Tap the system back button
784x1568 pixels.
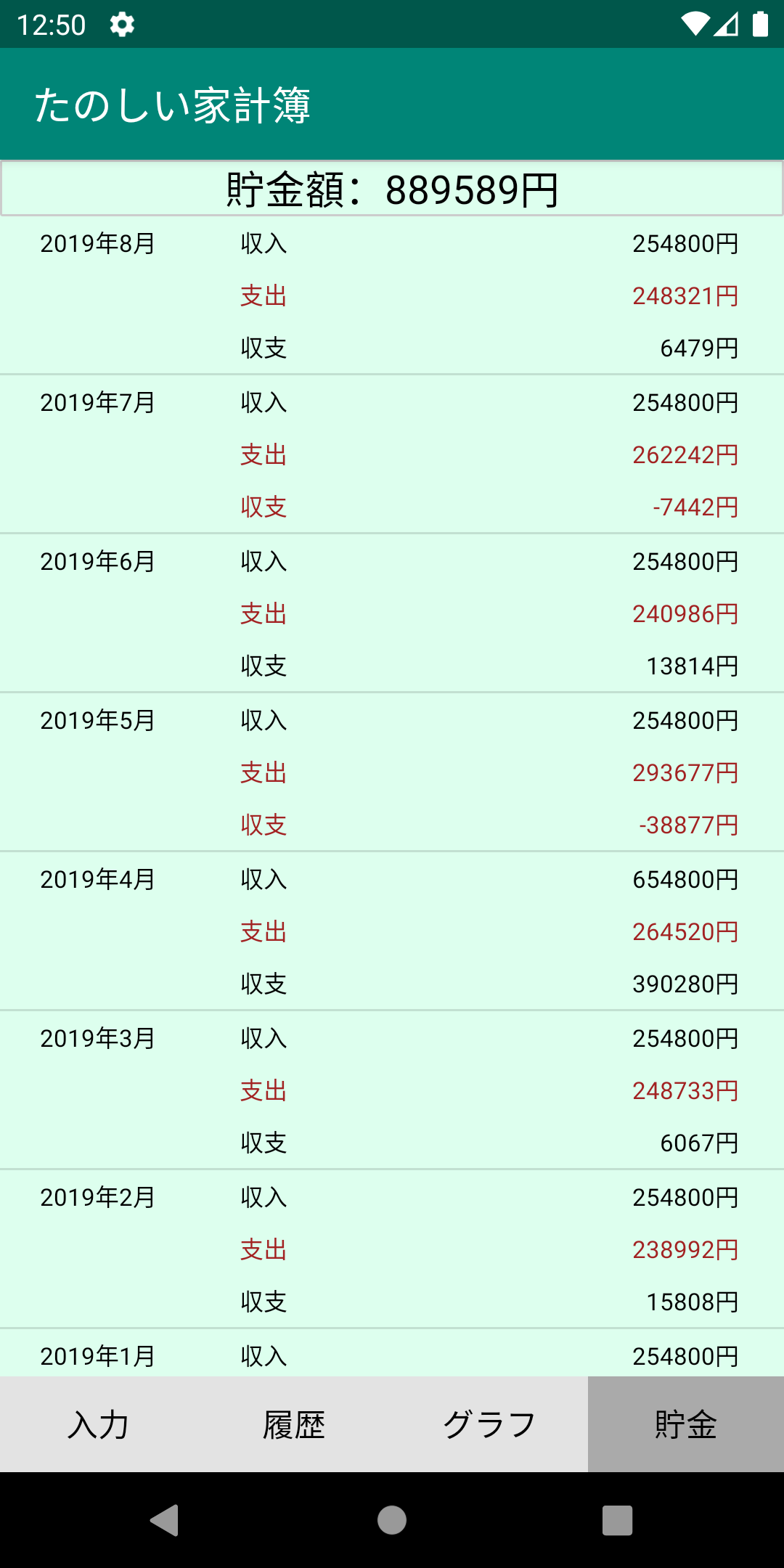point(165,1520)
